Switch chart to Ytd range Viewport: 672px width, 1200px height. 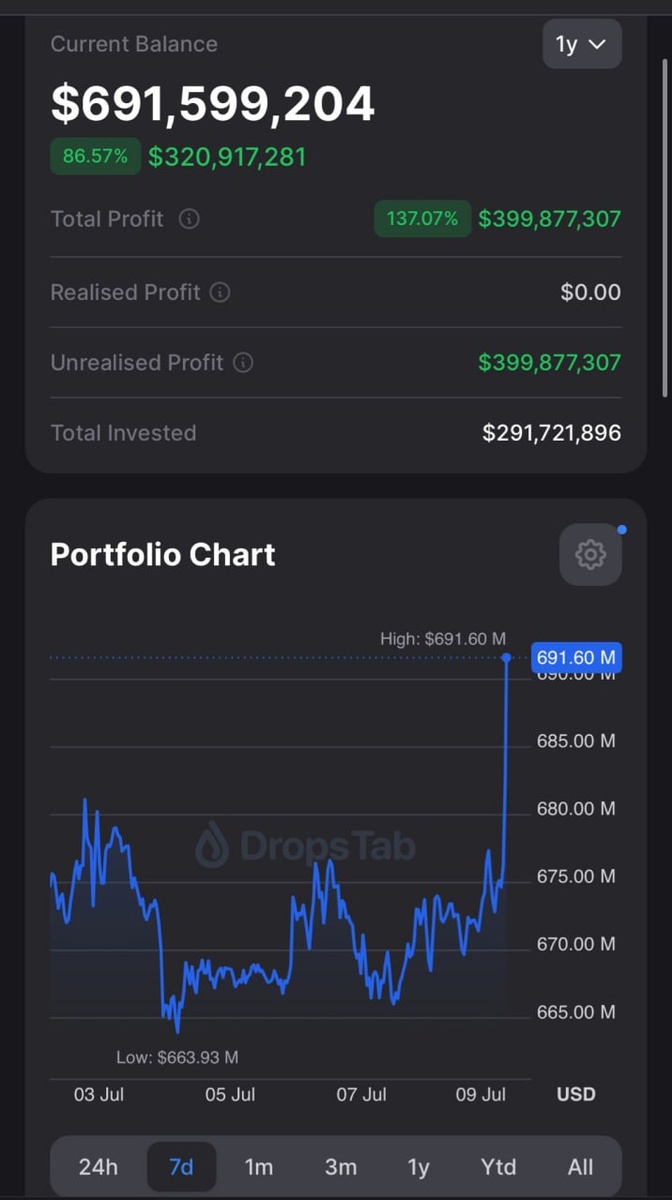pyautogui.click(x=498, y=1167)
